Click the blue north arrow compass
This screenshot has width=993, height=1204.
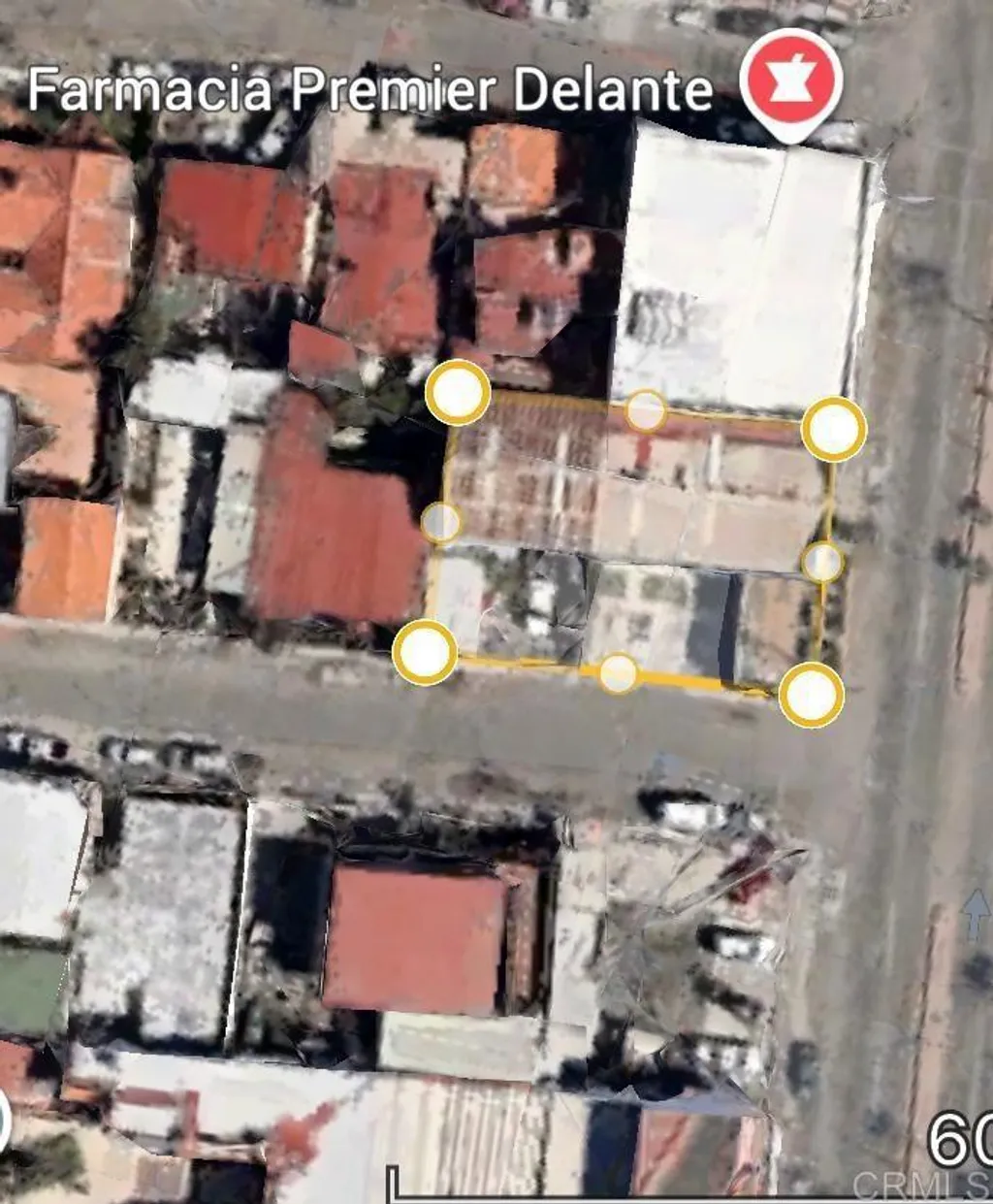coord(974,914)
